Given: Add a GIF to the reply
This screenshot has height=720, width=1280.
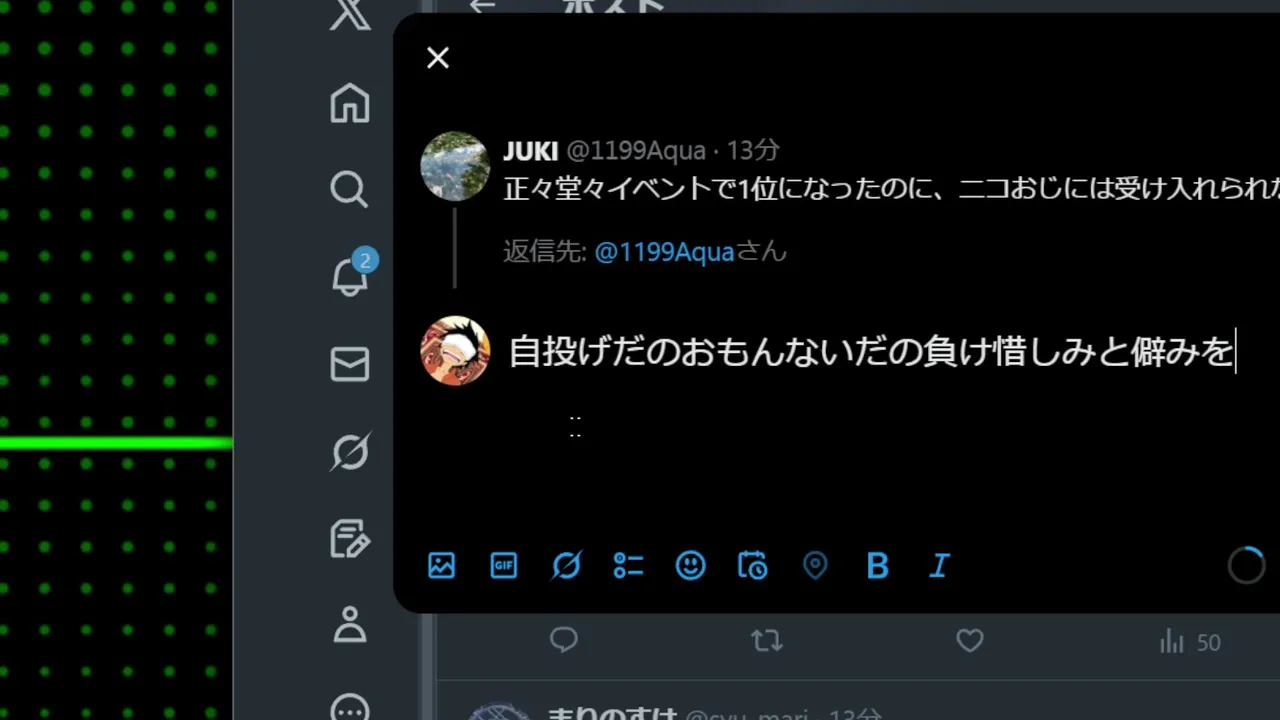Looking at the screenshot, I should pos(504,566).
